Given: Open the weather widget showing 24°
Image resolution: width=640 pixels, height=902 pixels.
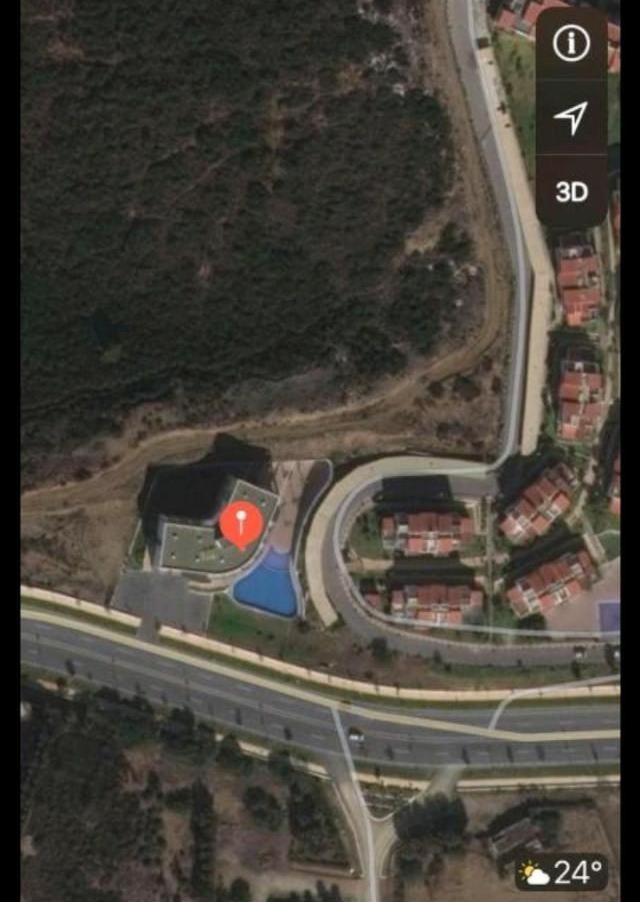Looking at the screenshot, I should tap(563, 872).
